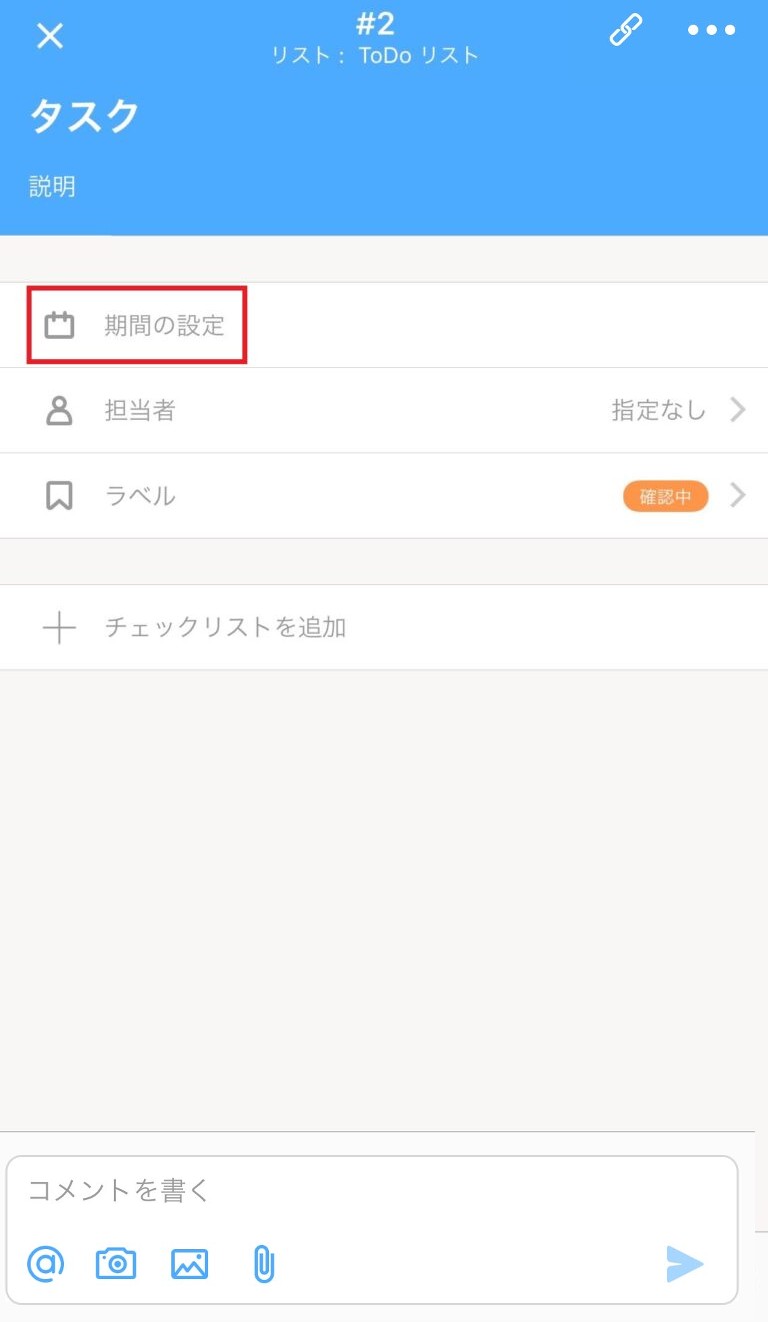This screenshot has width=768, height=1322.
Task: Tap the 説明 description field
Action: click(52, 187)
